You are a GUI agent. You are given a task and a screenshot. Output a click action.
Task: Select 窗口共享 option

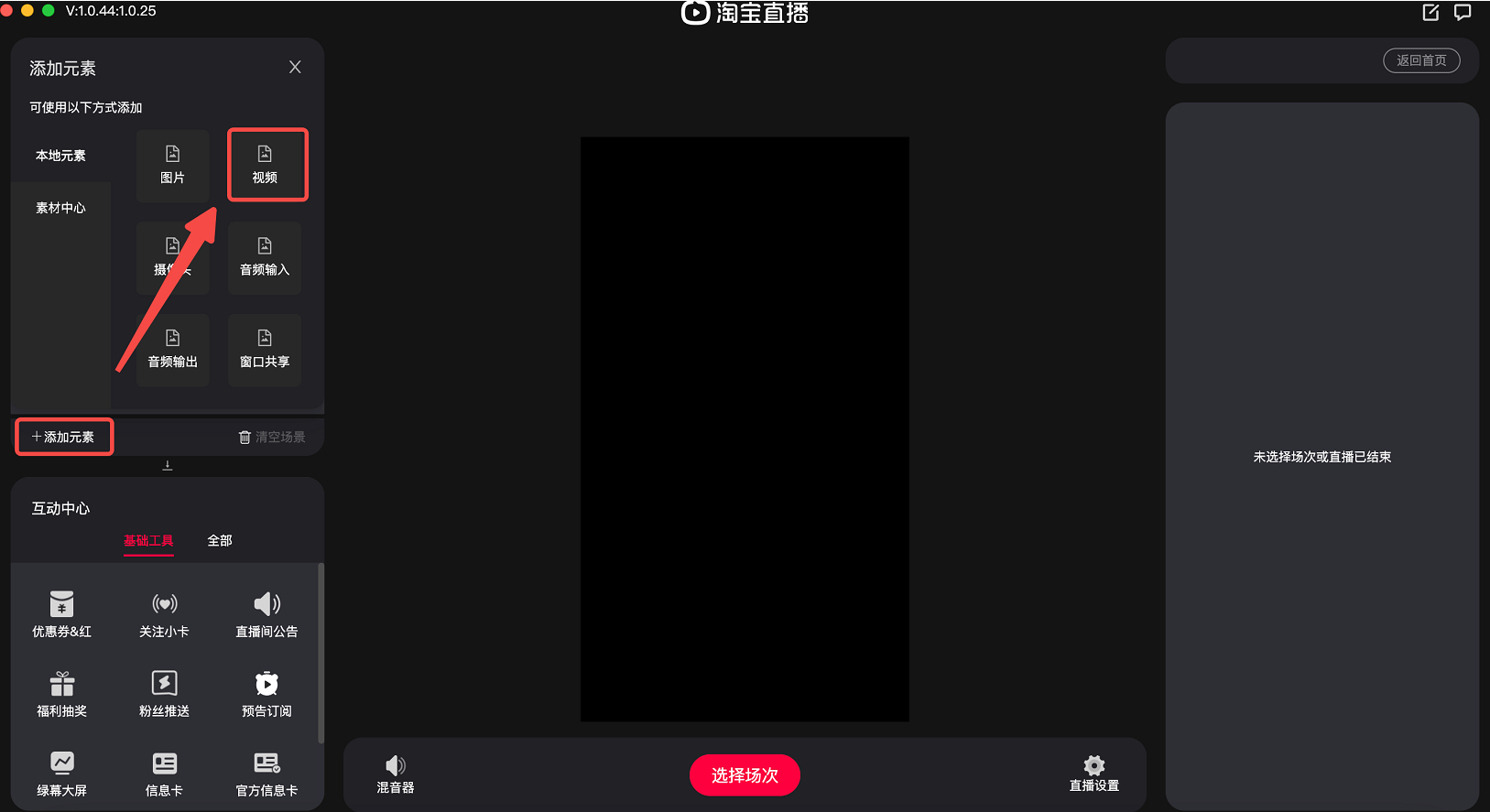[265, 349]
